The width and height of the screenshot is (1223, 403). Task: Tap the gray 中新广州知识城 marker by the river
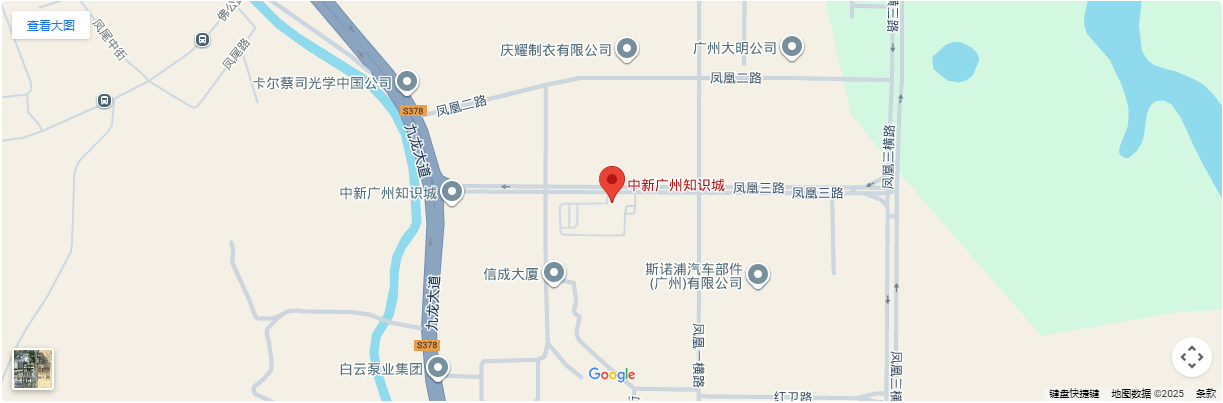(452, 190)
